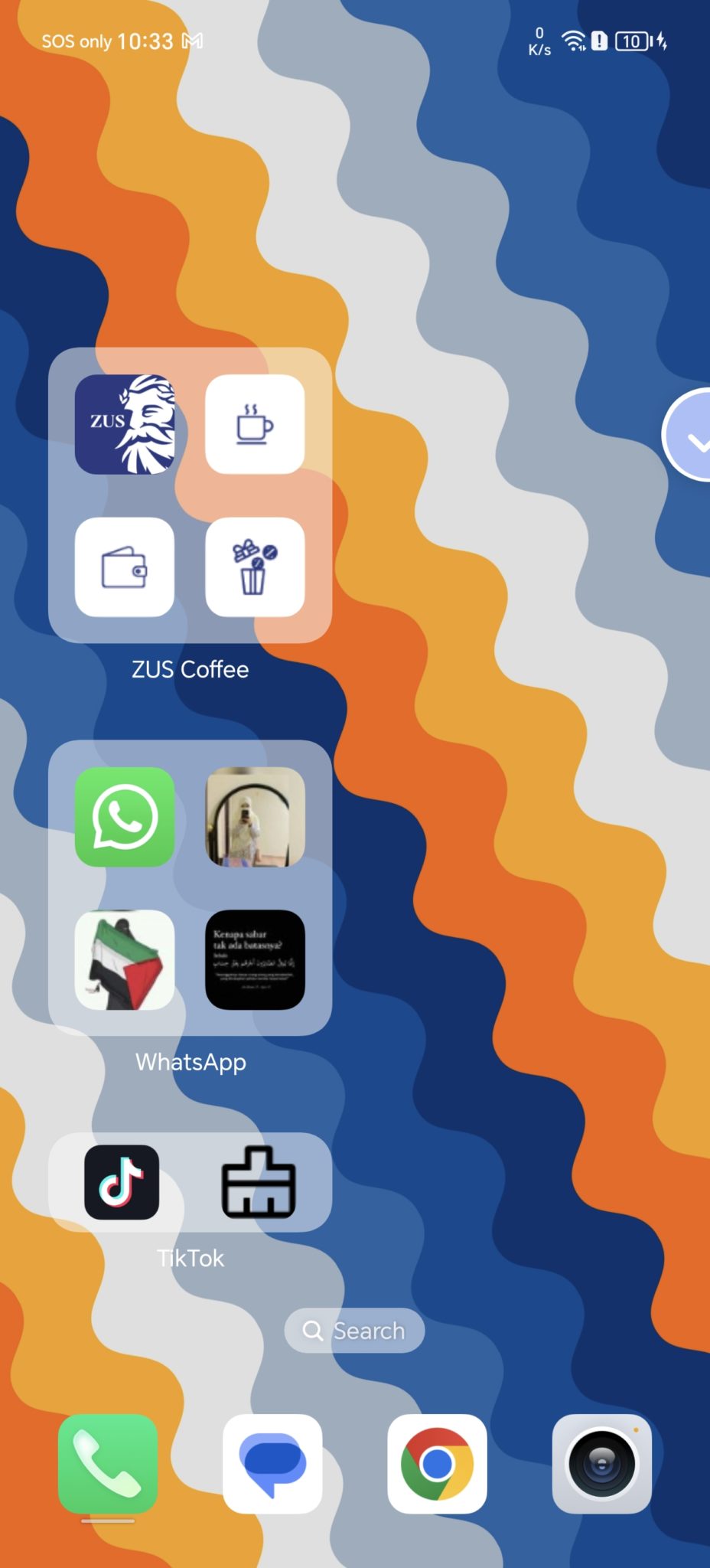Open the Messages app
Image resolution: width=710 pixels, height=1568 pixels.
tap(272, 1464)
